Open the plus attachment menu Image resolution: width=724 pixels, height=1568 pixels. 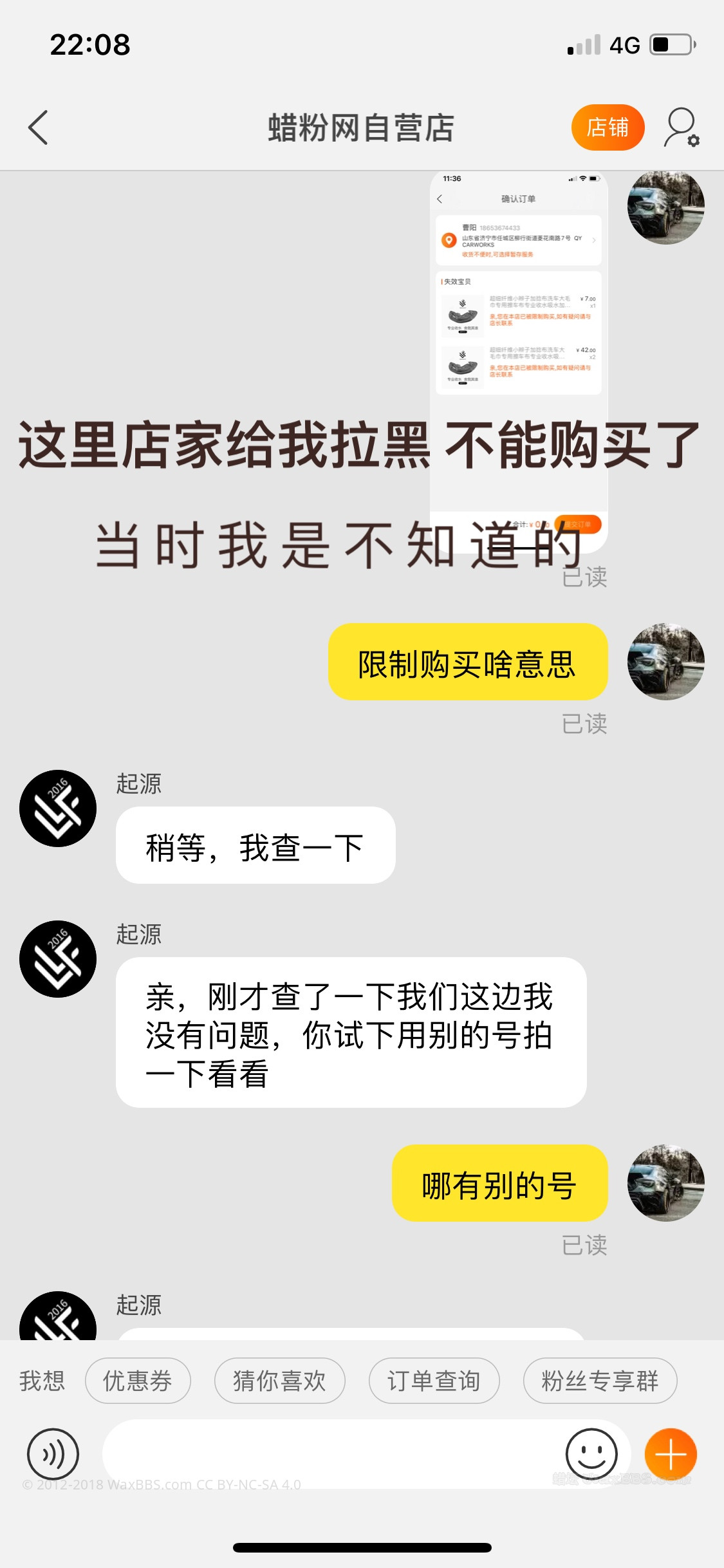(671, 1453)
